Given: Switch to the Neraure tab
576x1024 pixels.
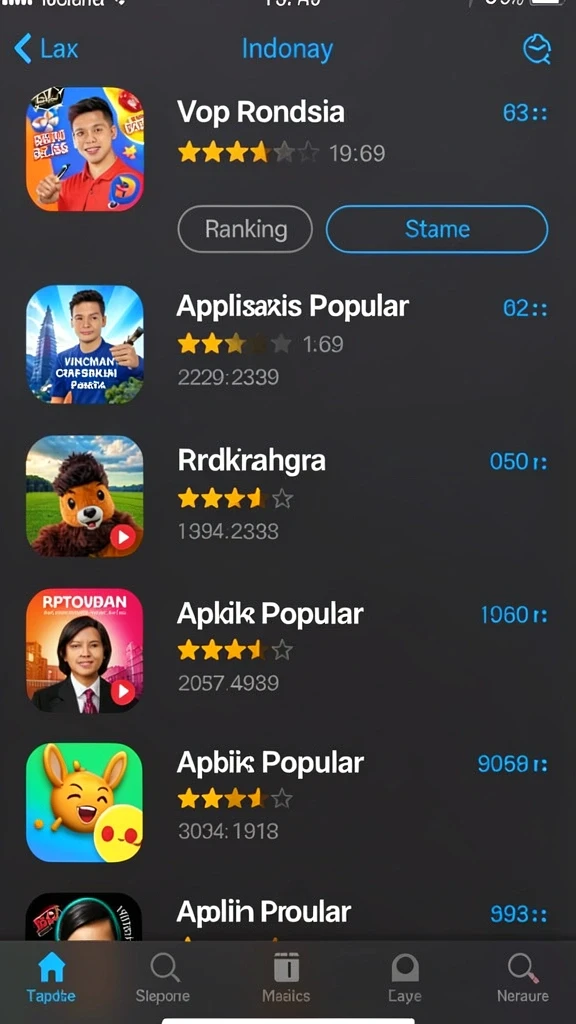Looking at the screenshot, I should click(x=522, y=978).
